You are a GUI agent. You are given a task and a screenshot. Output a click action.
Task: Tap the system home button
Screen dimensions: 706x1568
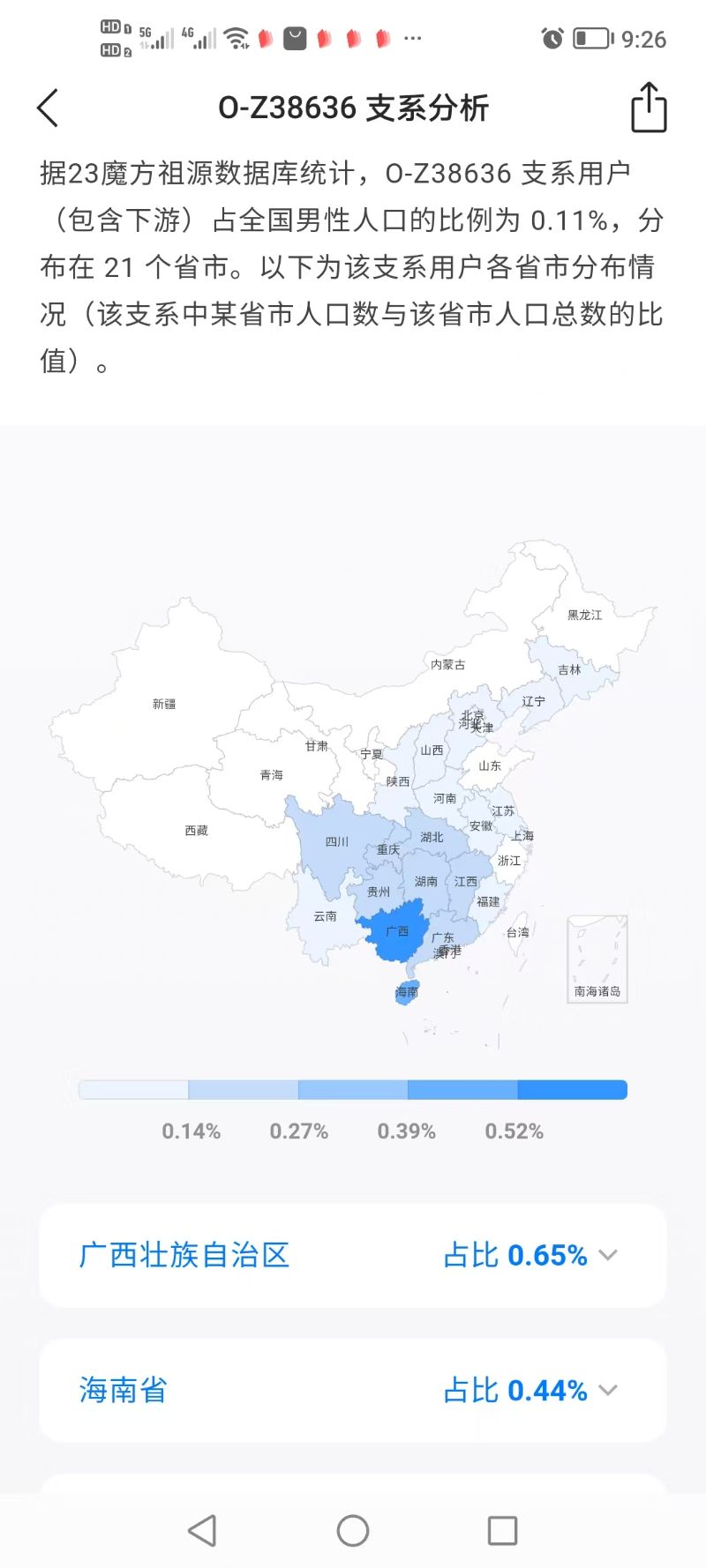click(353, 1531)
